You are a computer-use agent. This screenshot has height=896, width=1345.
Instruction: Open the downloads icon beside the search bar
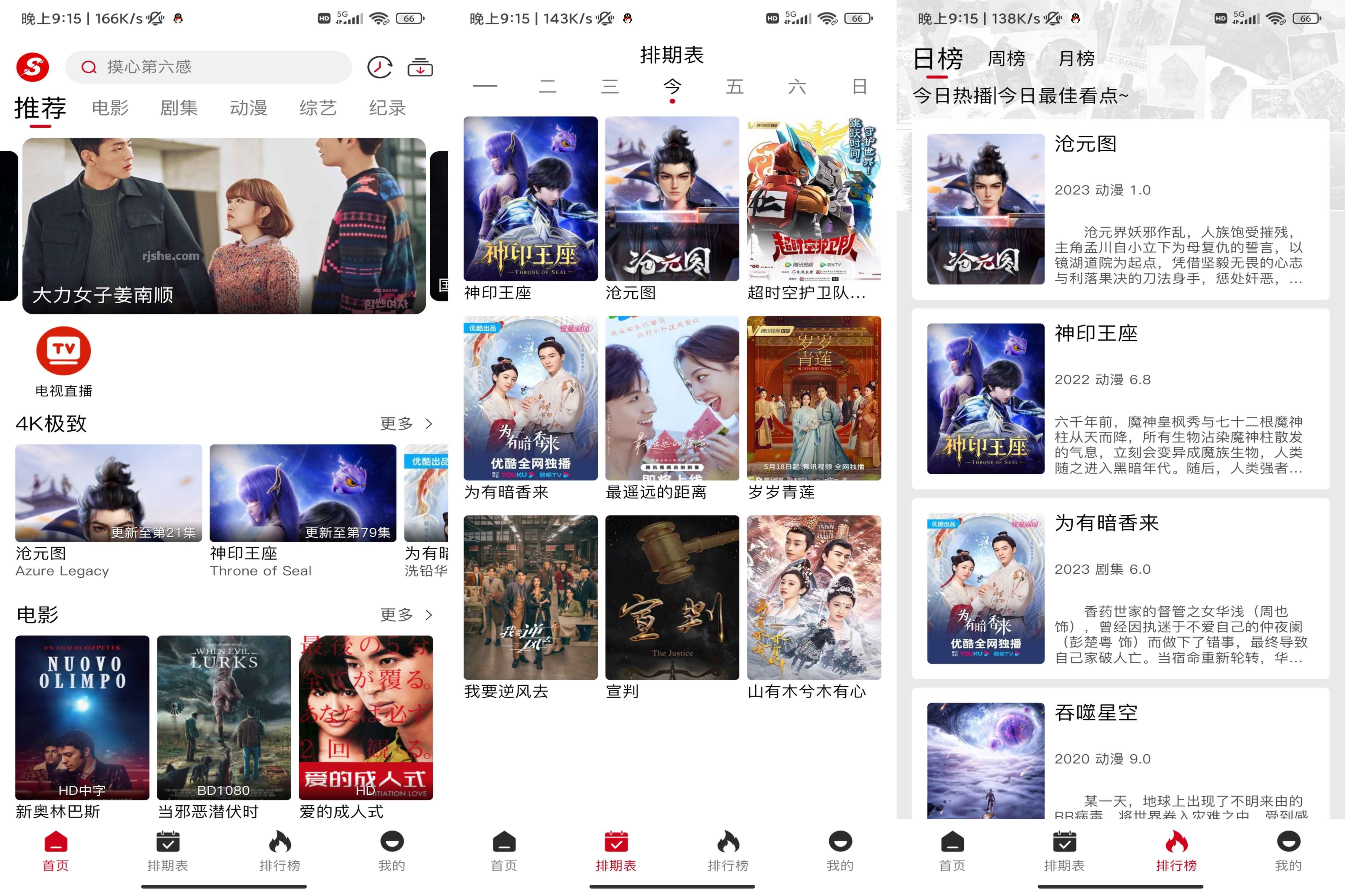(420, 68)
